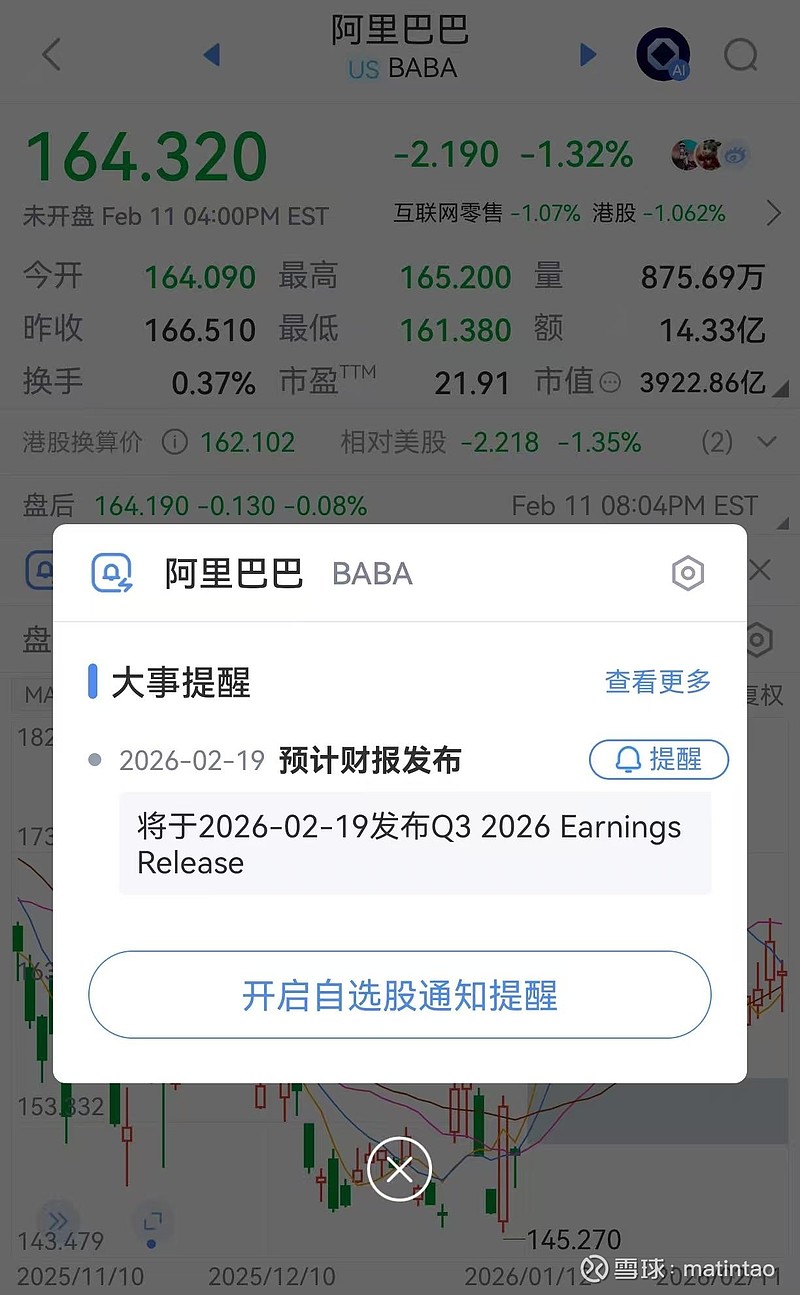Viewport: 800px width, 1295px height.
Task: Set 提醒 for the 2026-02-19 earnings release
Action: tap(659, 760)
